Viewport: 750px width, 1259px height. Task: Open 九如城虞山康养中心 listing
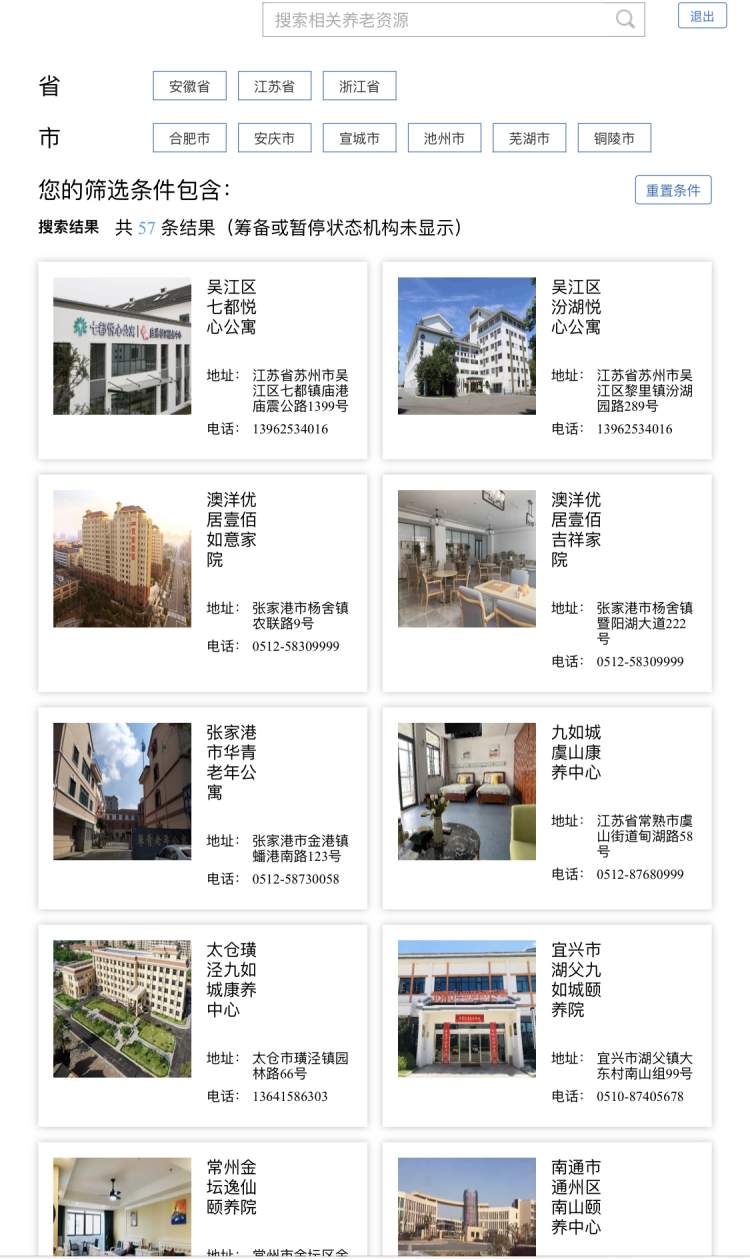click(547, 807)
